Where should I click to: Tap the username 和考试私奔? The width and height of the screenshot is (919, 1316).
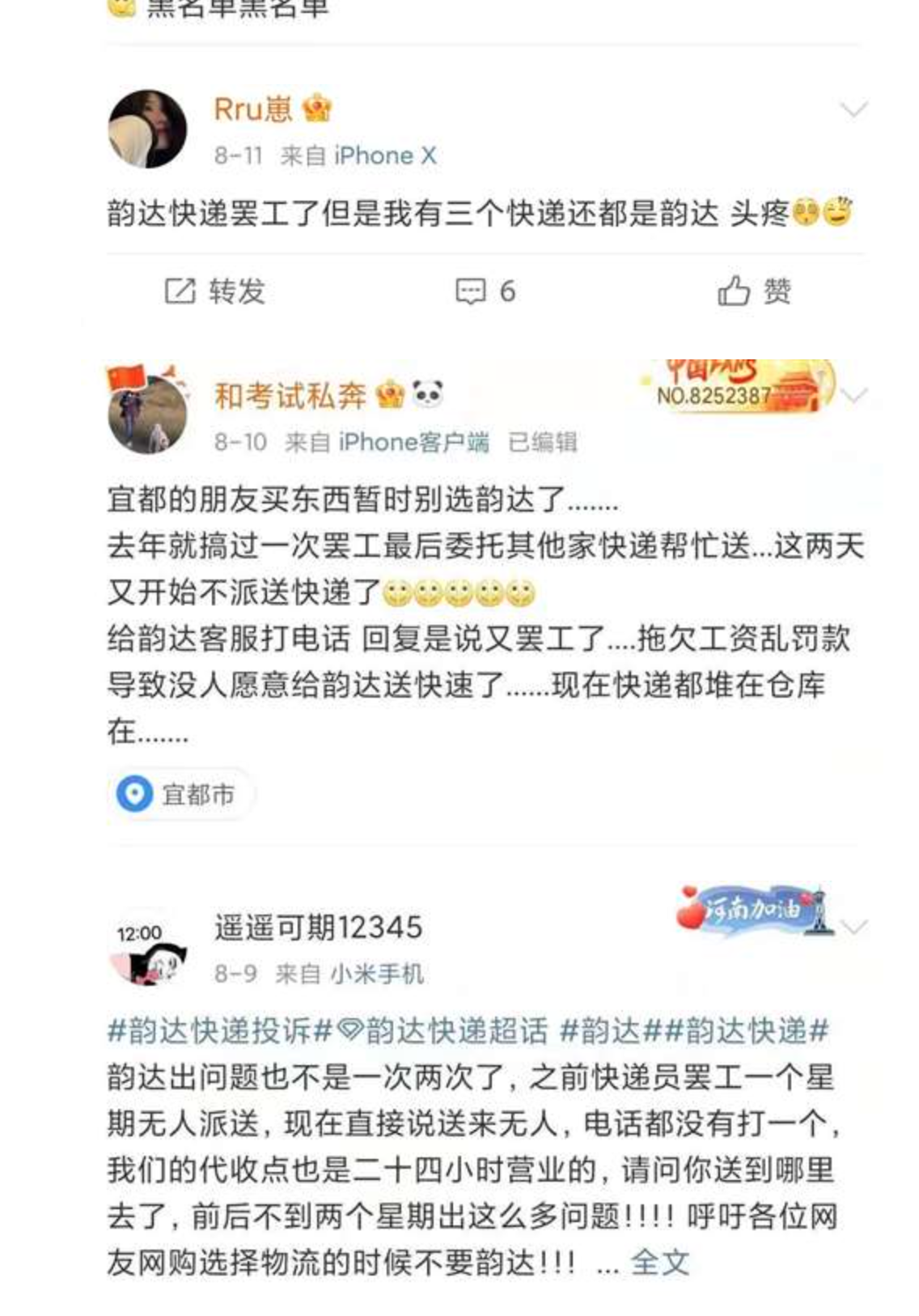click(290, 395)
